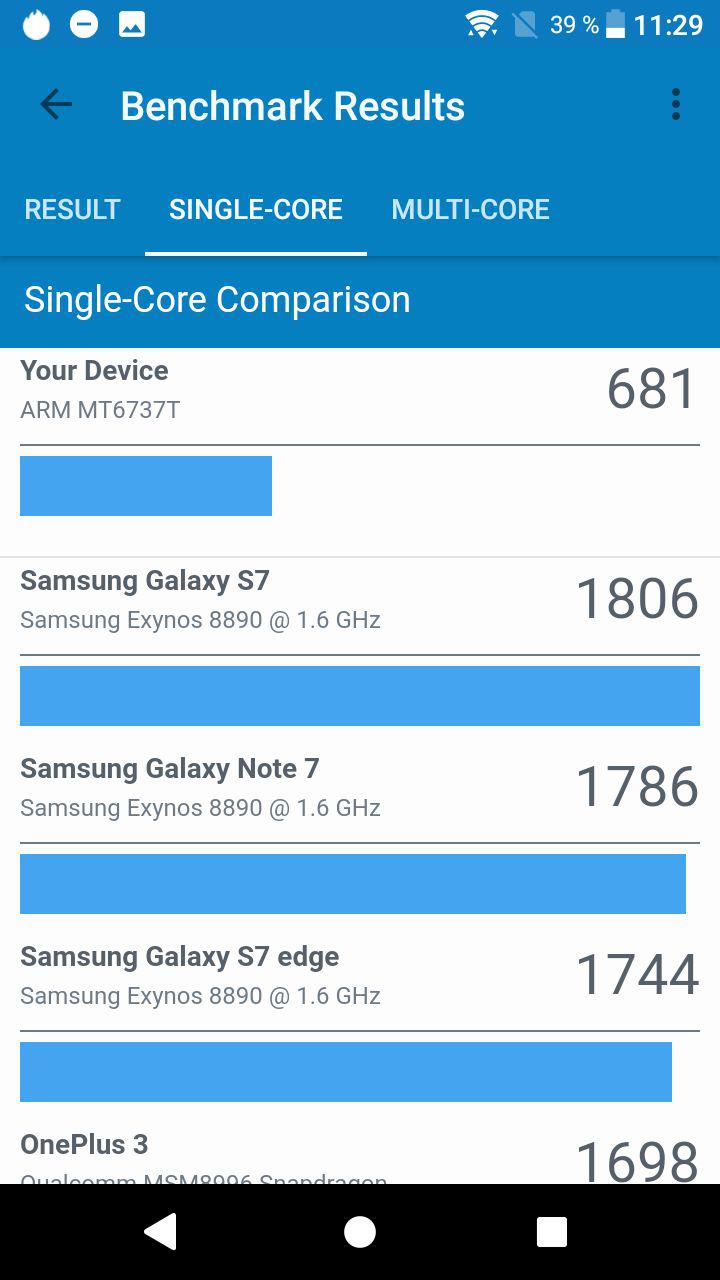
Task: Open recent apps from navigation bar
Action: tap(552, 1232)
